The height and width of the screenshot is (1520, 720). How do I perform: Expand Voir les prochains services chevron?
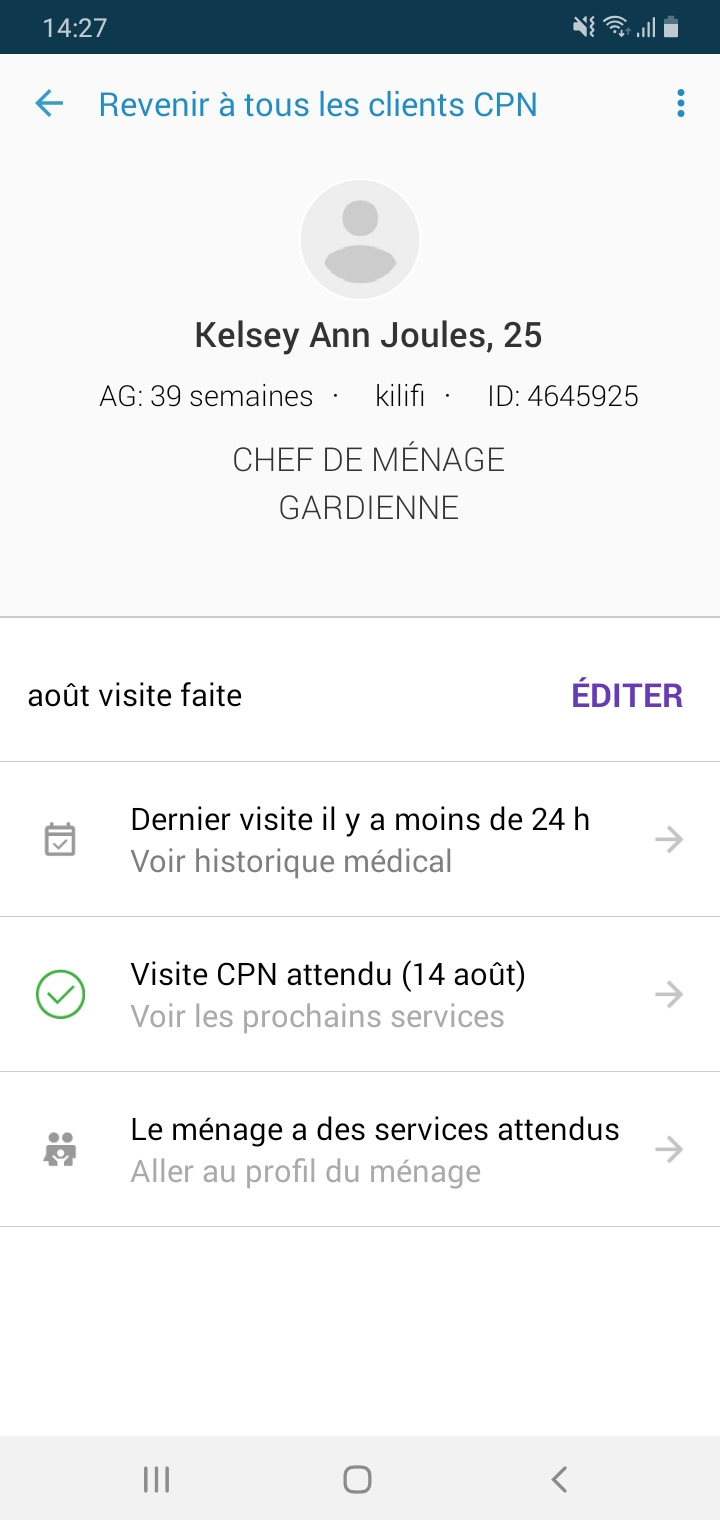coord(668,994)
